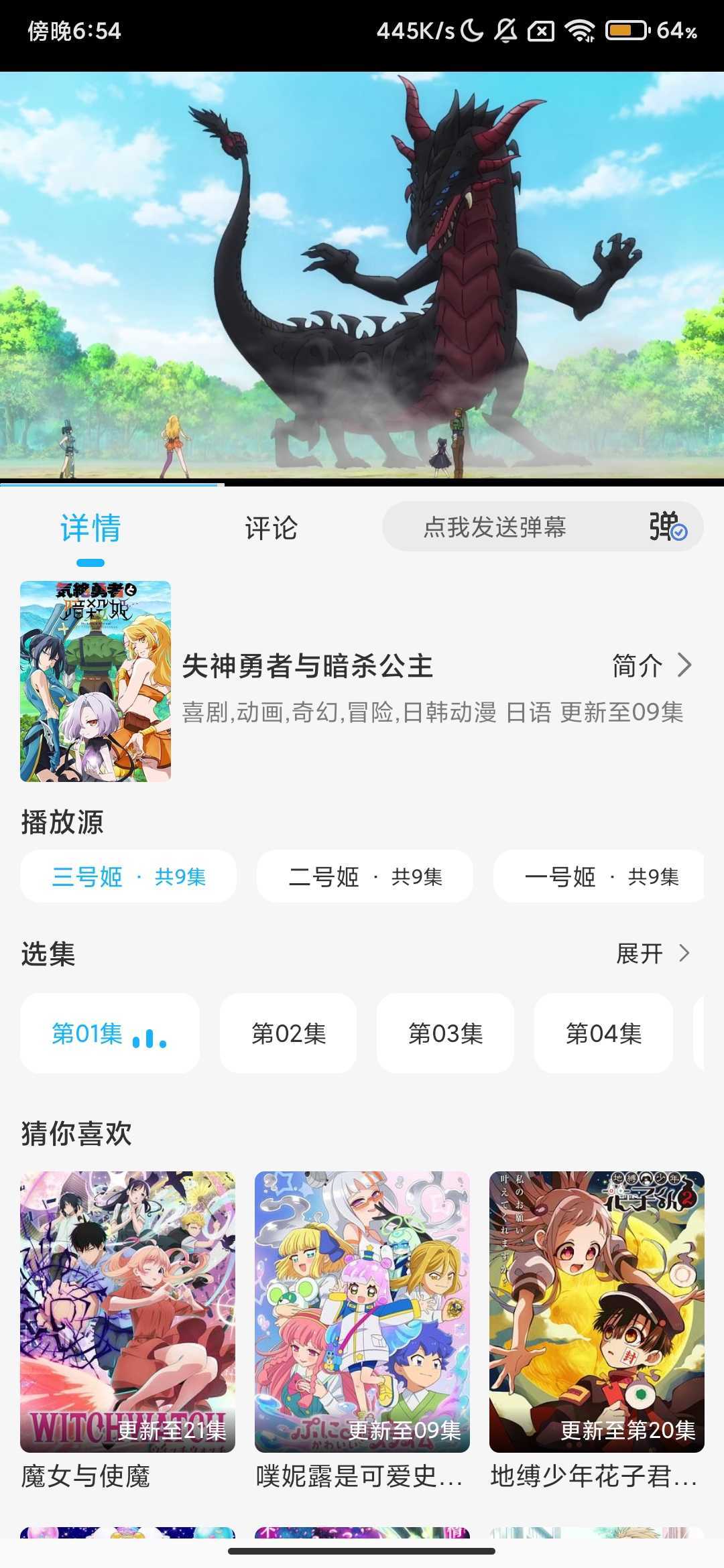
Task: Switch to the 评论 tab
Action: 271,528
